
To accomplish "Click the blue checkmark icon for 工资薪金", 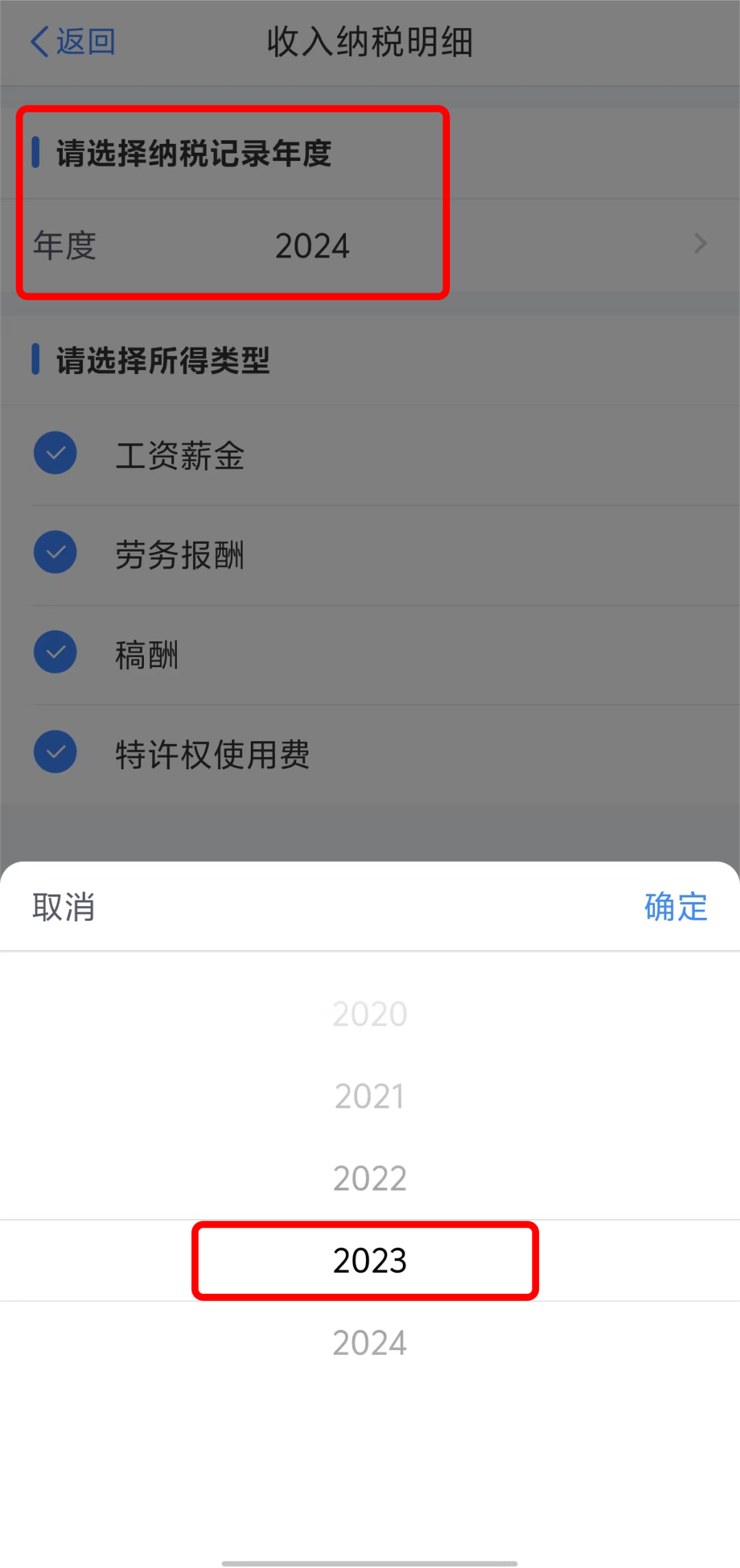I will (56, 453).
